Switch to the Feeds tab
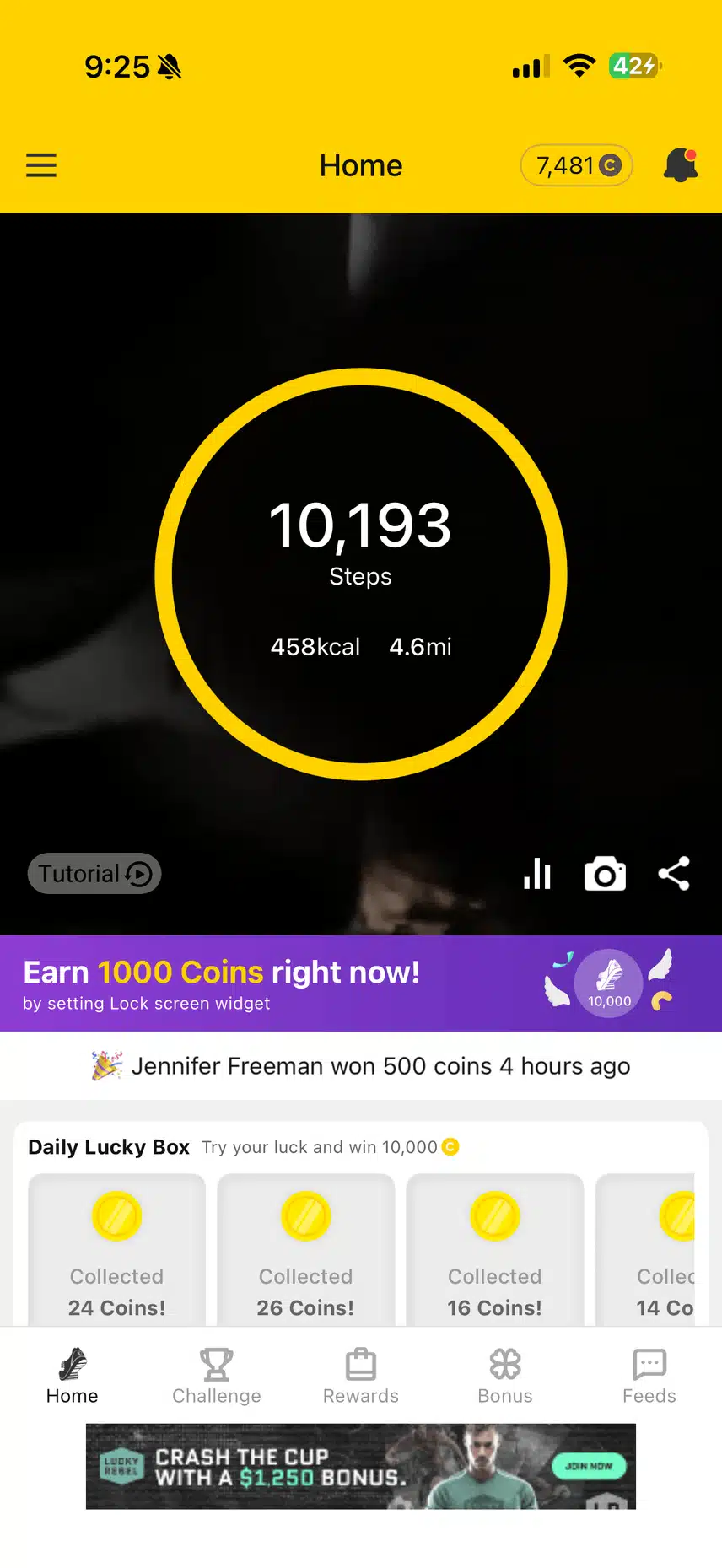 coord(649,1377)
